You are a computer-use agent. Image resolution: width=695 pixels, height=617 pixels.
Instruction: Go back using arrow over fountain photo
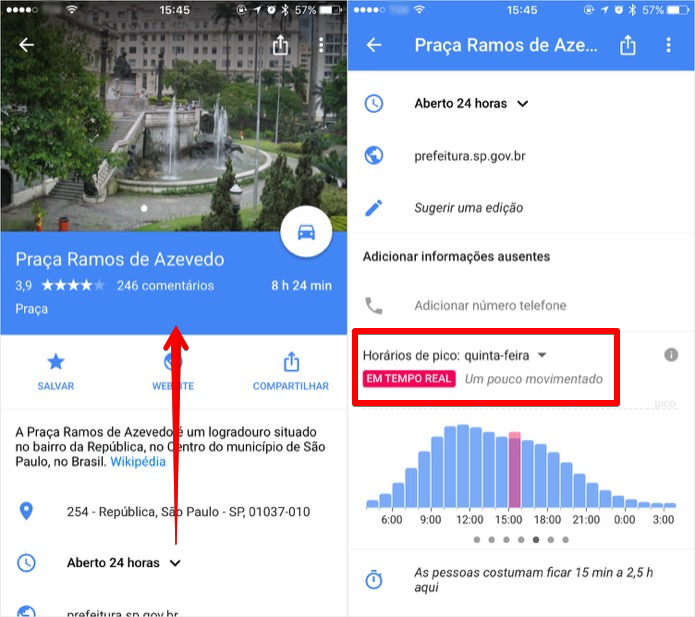26,45
